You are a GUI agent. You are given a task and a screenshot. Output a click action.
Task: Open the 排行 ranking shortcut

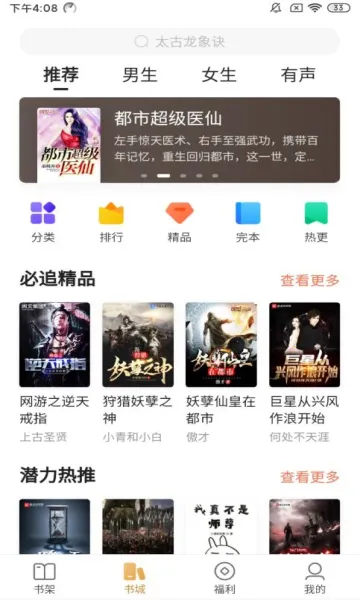(x=111, y=222)
